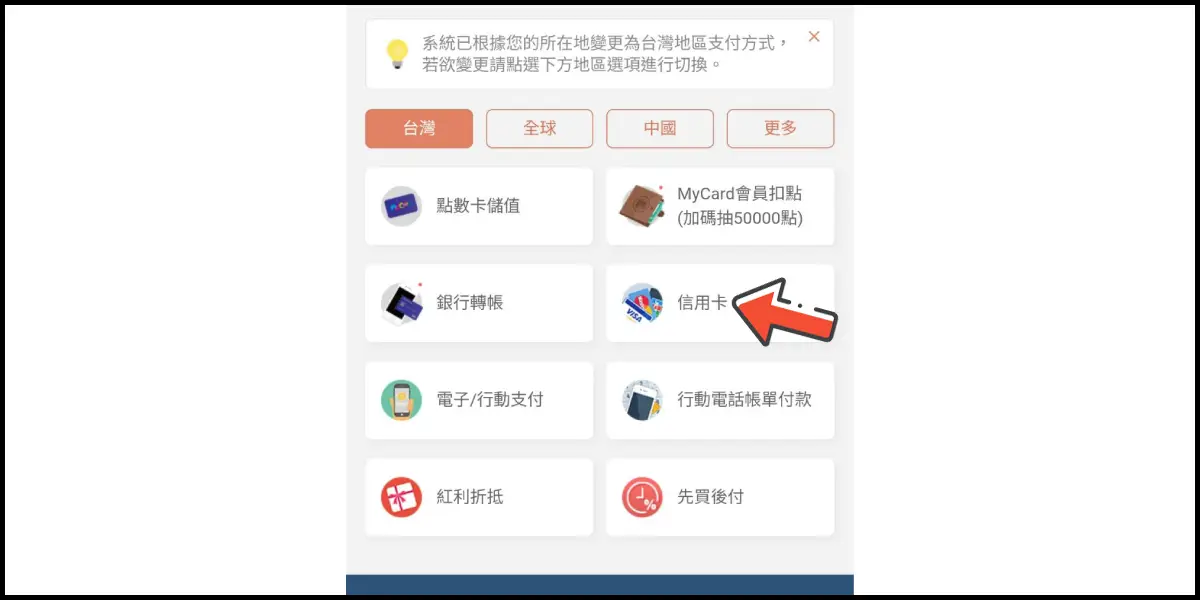Tap the 紅利折抵 payment card

(479, 497)
